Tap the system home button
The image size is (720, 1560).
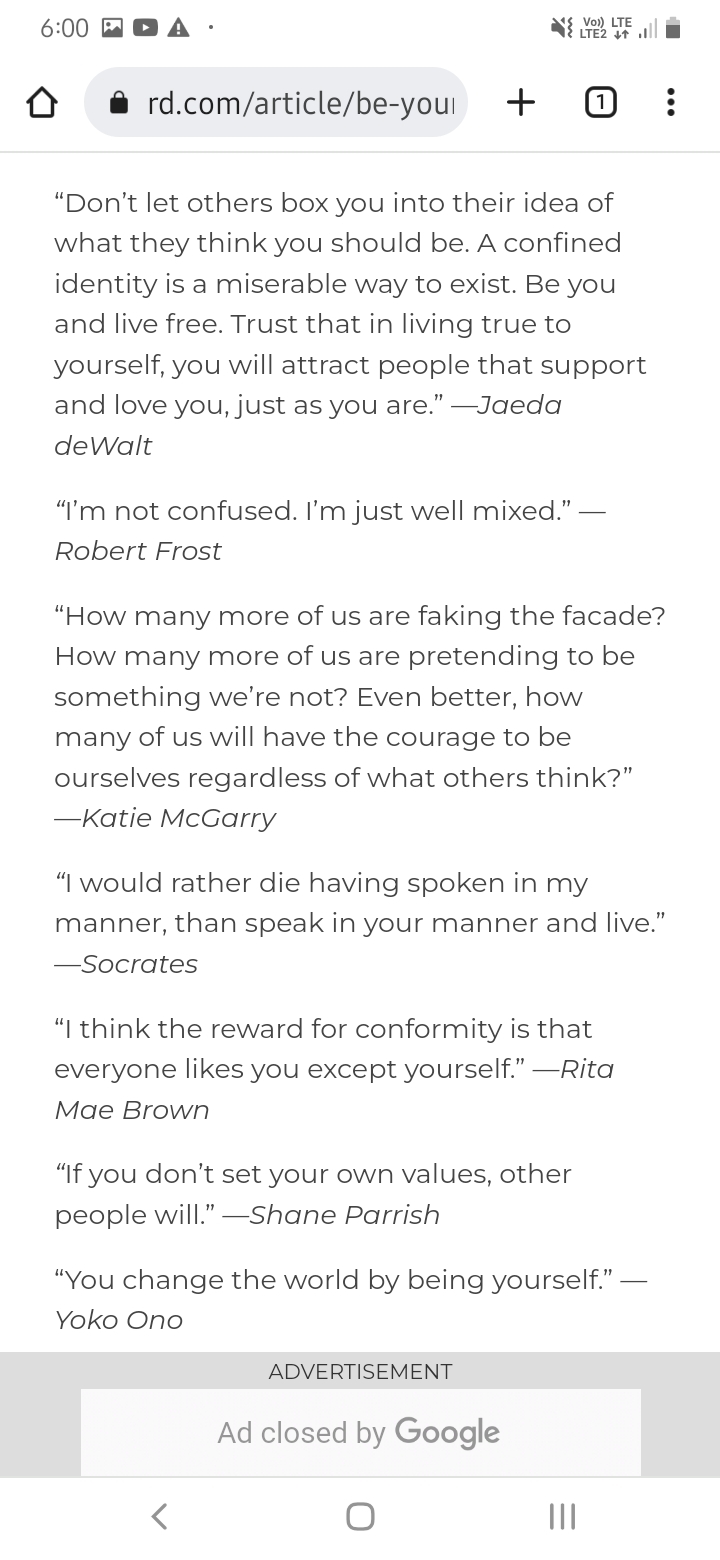[360, 1516]
